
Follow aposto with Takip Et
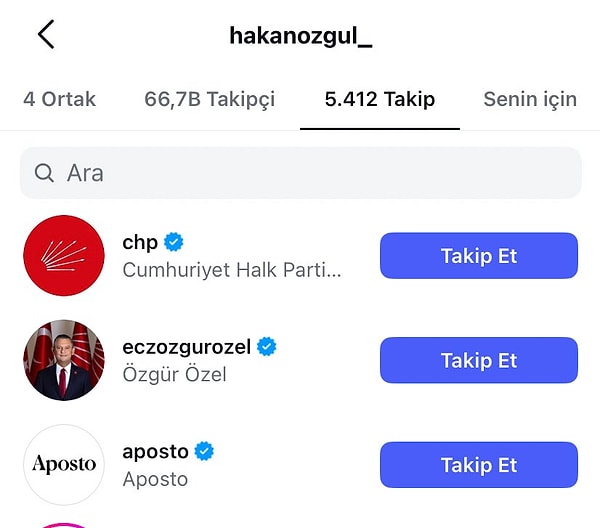pos(478,465)
